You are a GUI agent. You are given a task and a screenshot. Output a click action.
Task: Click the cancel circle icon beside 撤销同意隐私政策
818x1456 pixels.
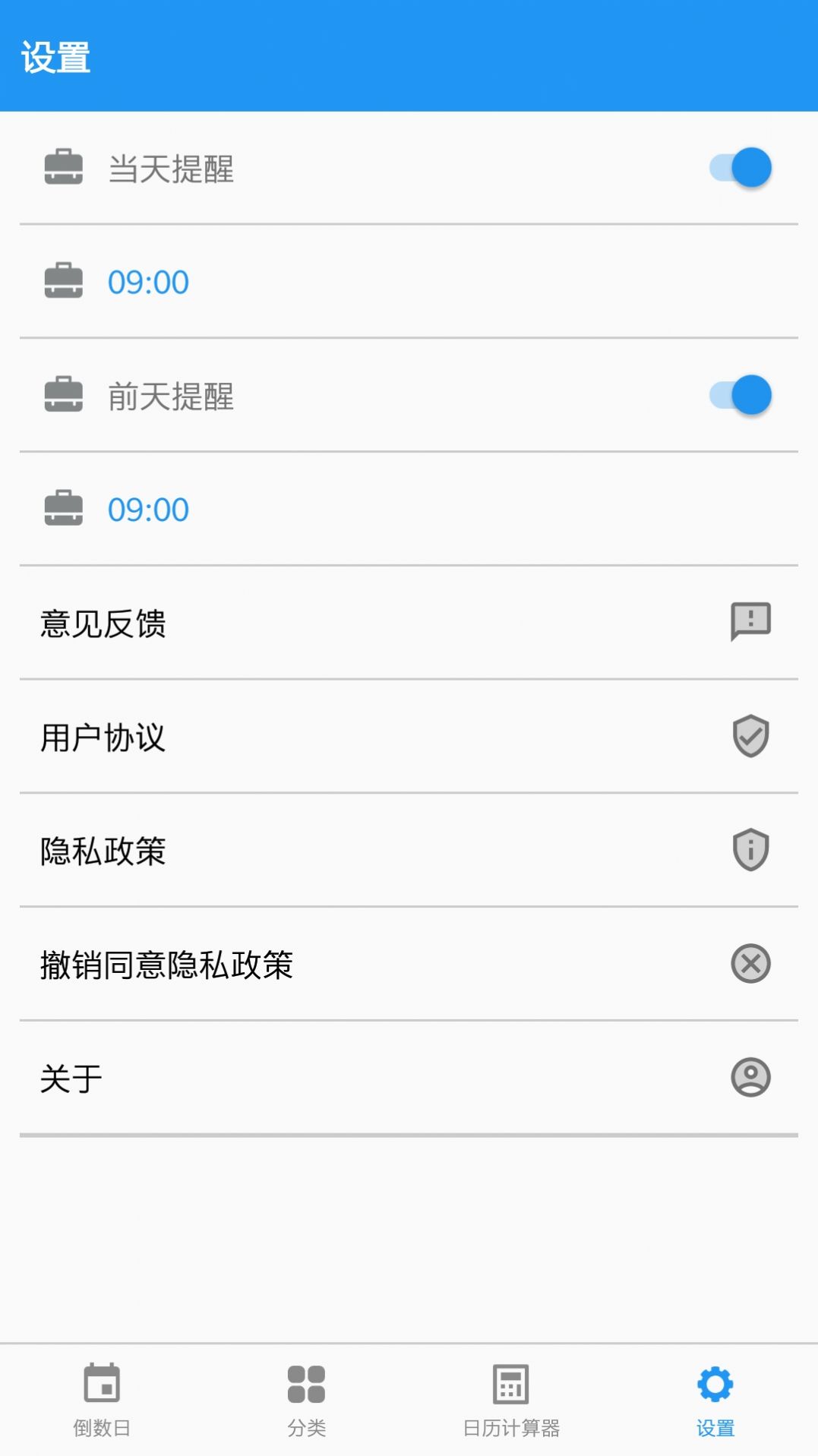click(749, 964)
